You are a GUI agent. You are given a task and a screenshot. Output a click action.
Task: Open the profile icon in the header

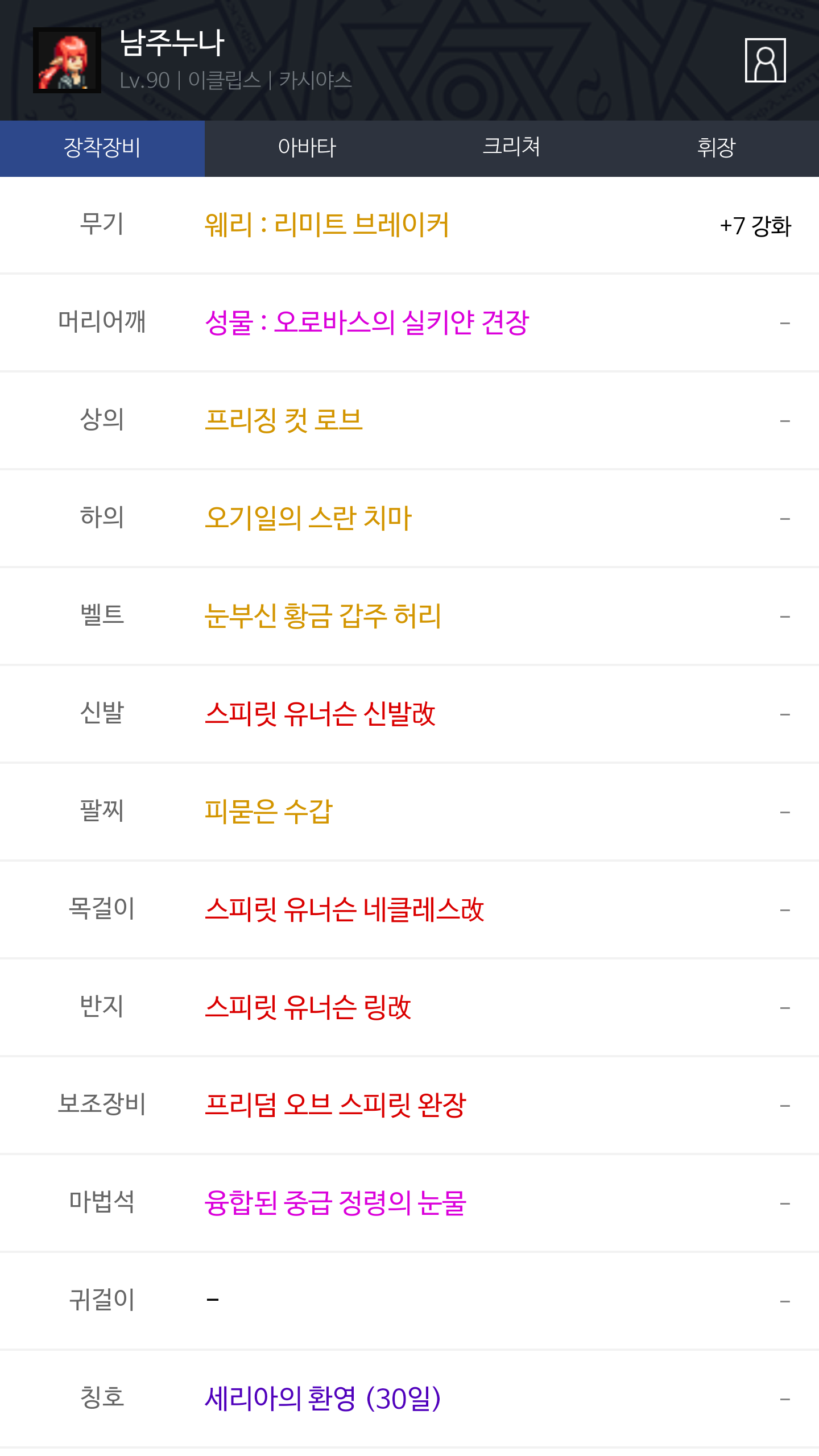(765, 60)
